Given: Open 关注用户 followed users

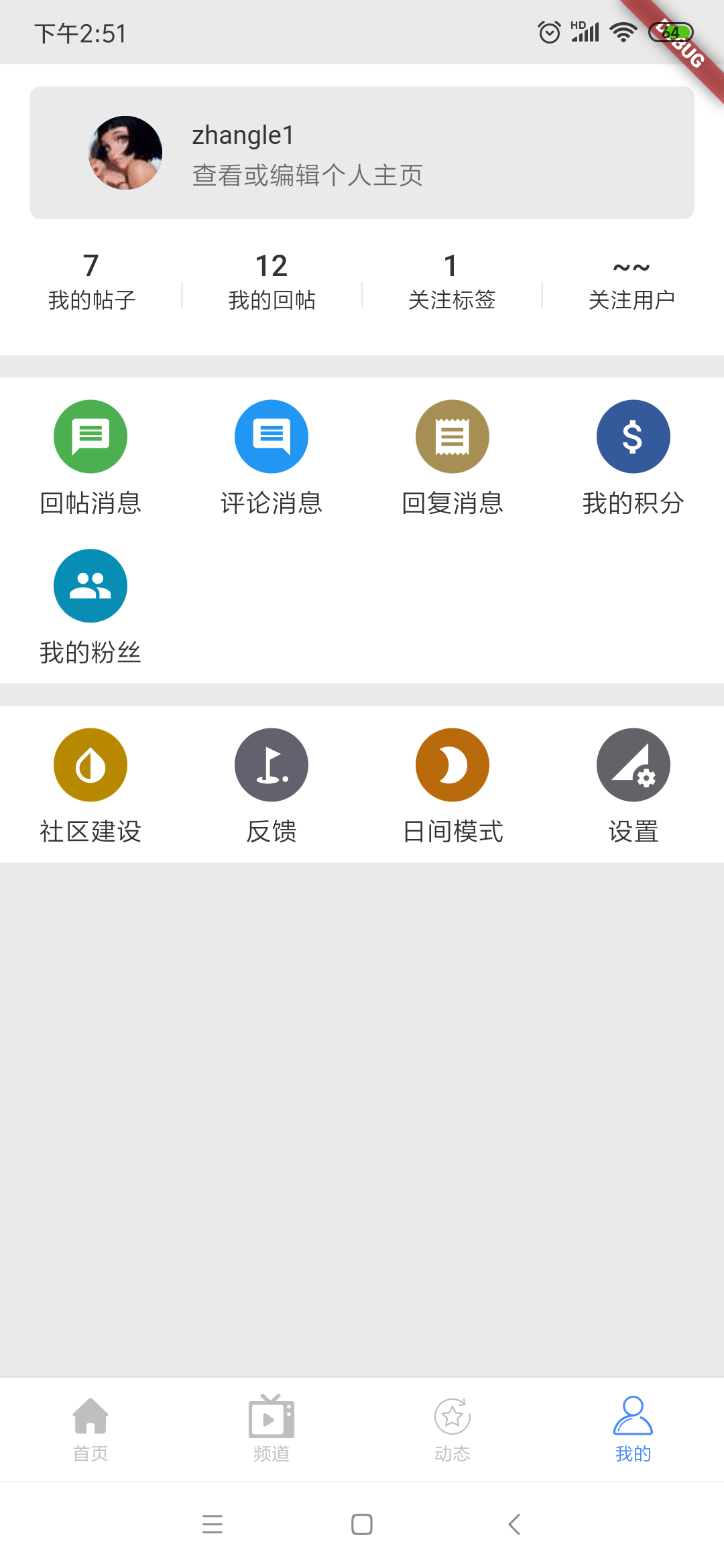Looking at the screenshot, I should [x=631, y=281].
